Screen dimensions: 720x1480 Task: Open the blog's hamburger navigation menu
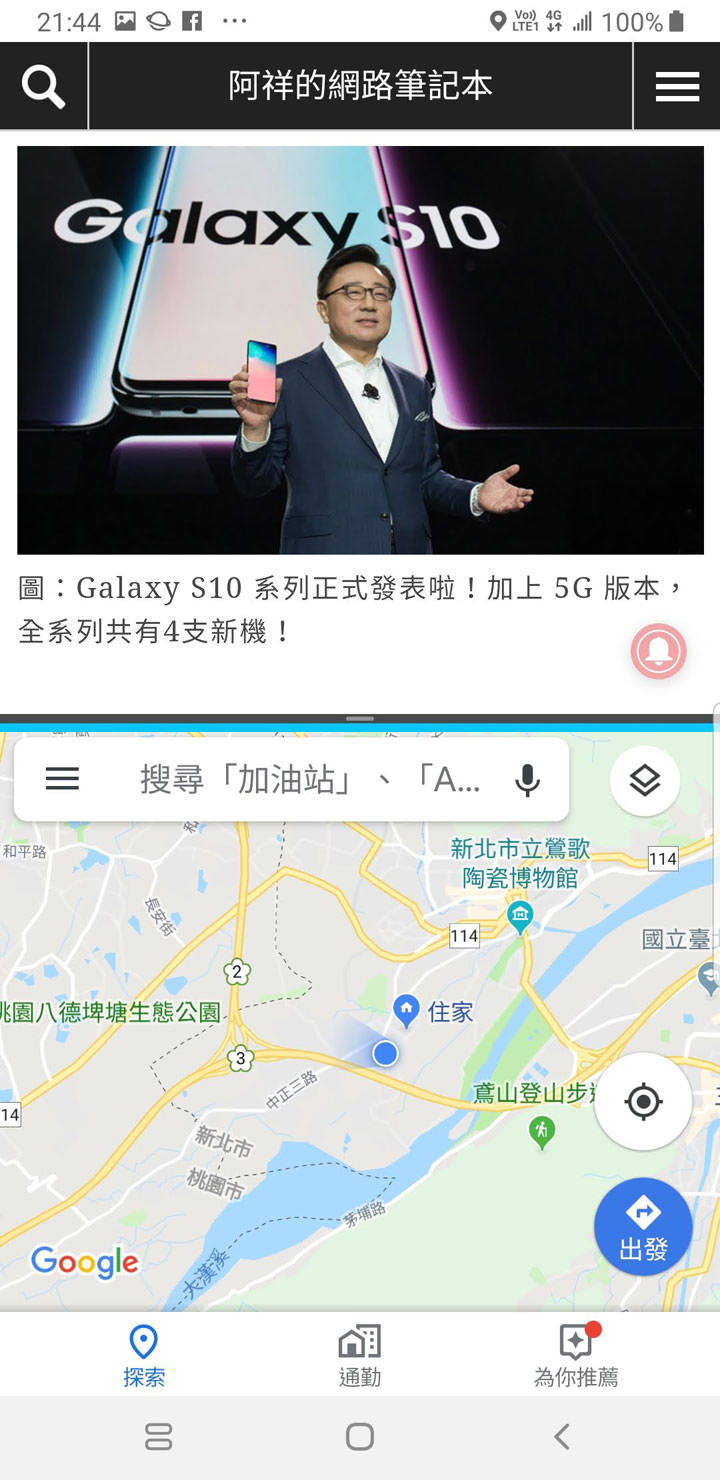(677, 85)
